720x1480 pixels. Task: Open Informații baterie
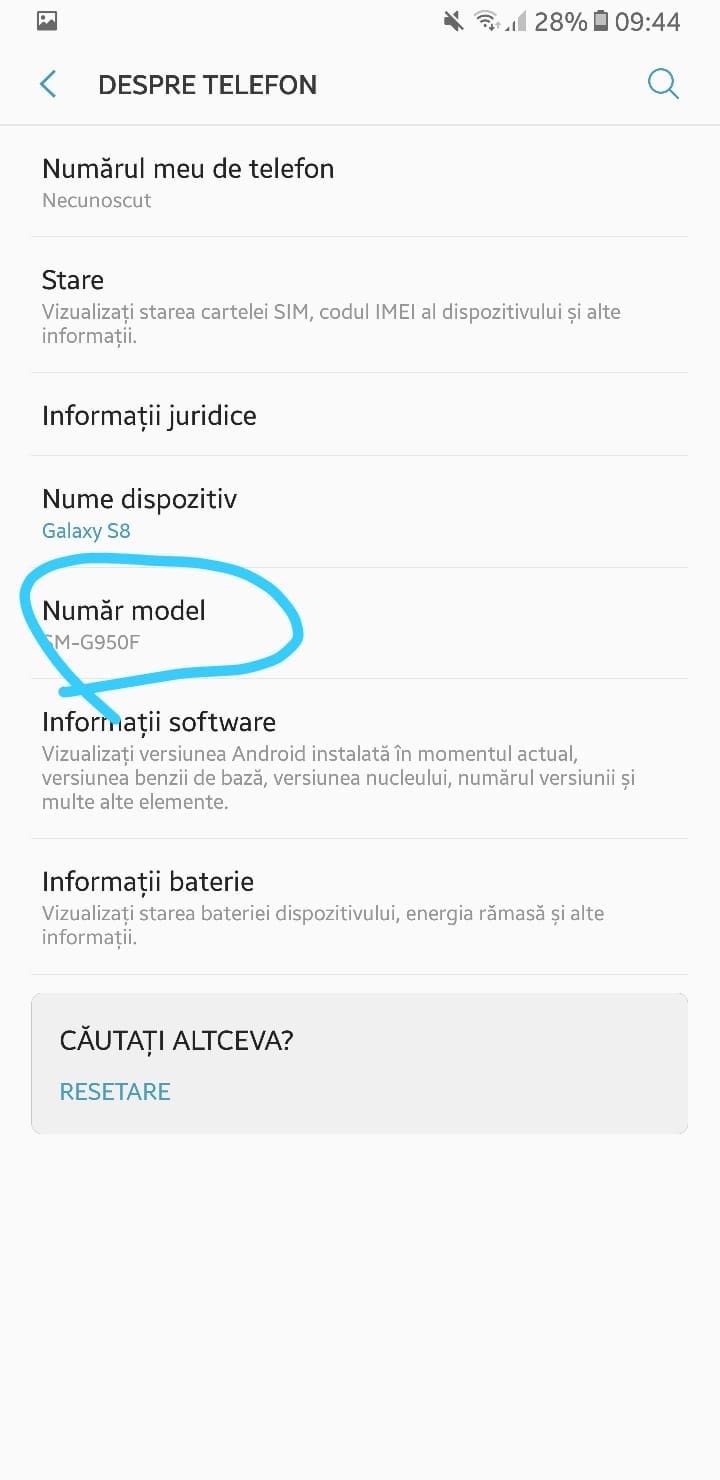click(360, 907)
